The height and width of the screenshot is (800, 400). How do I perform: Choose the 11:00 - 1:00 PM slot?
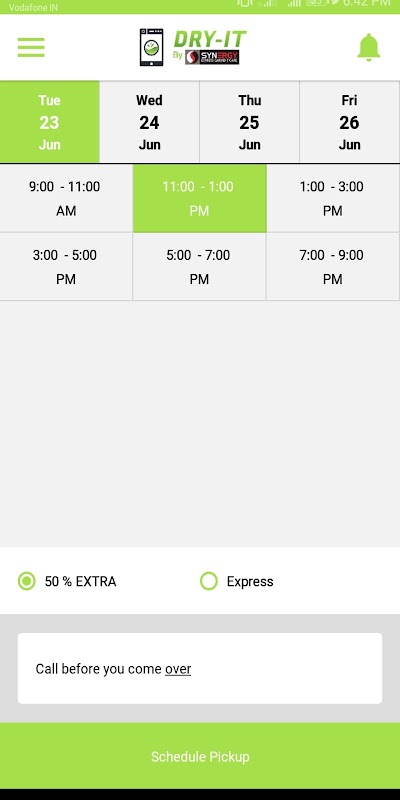point(199,198)
